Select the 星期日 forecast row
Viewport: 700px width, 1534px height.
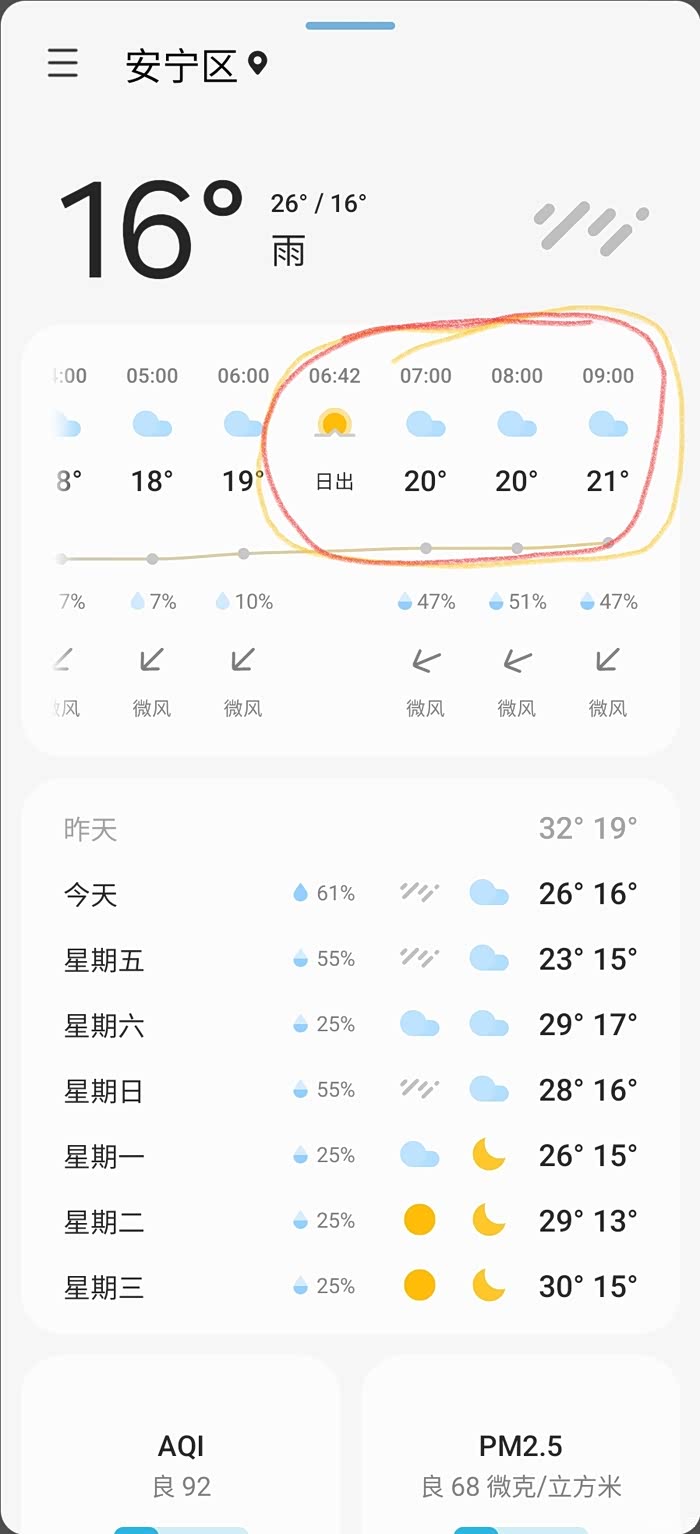pyautogui.click(x=350, y=1090)
